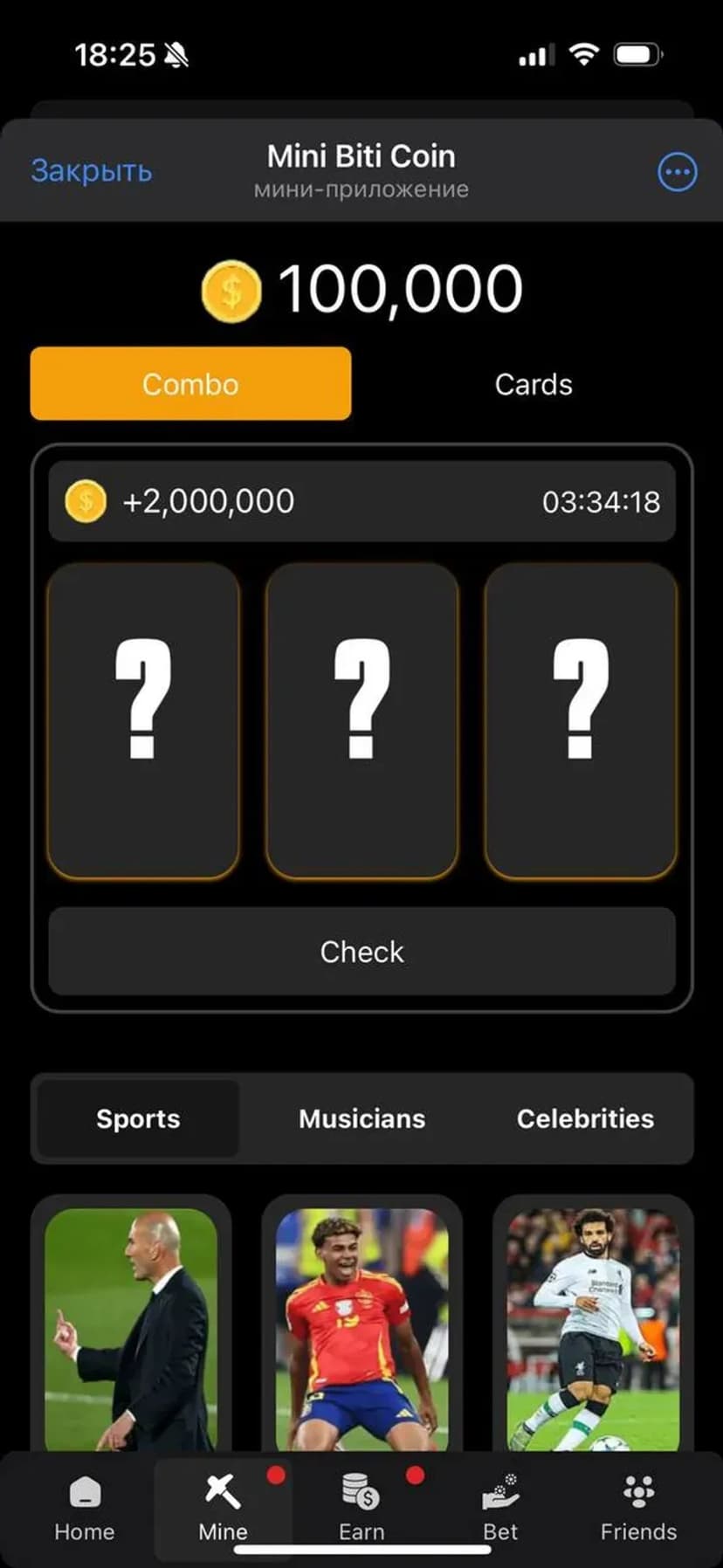Open the Earn tab
723x1568 pixels.
(x=361, y=1508)
